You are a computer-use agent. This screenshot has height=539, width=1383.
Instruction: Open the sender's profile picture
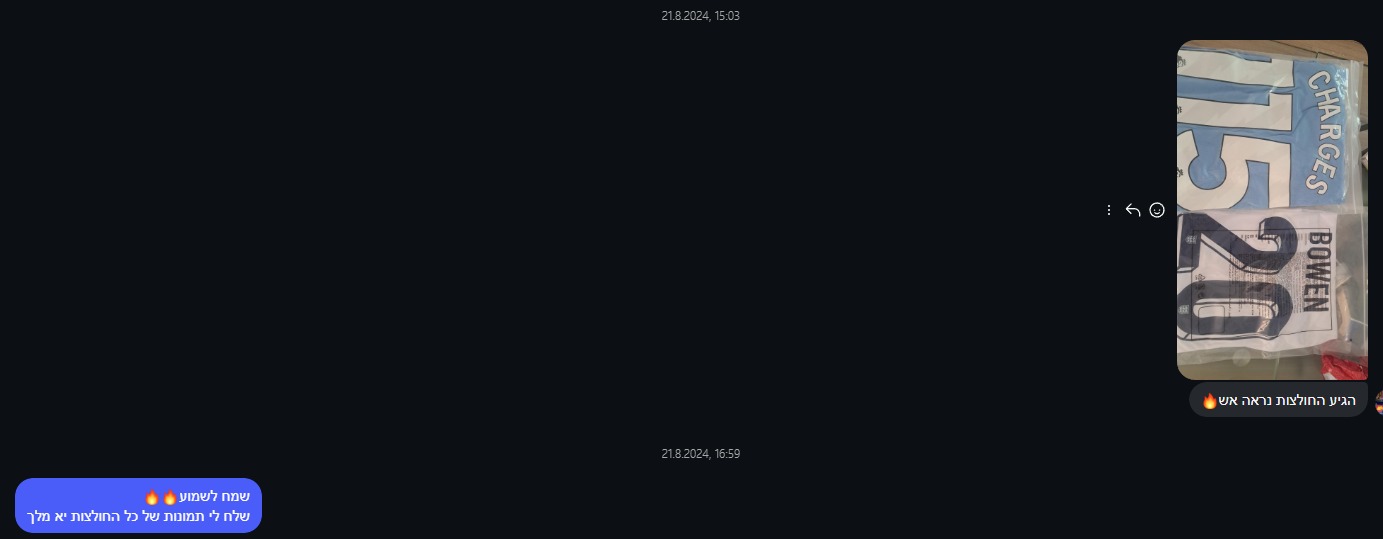(1378, 402)
